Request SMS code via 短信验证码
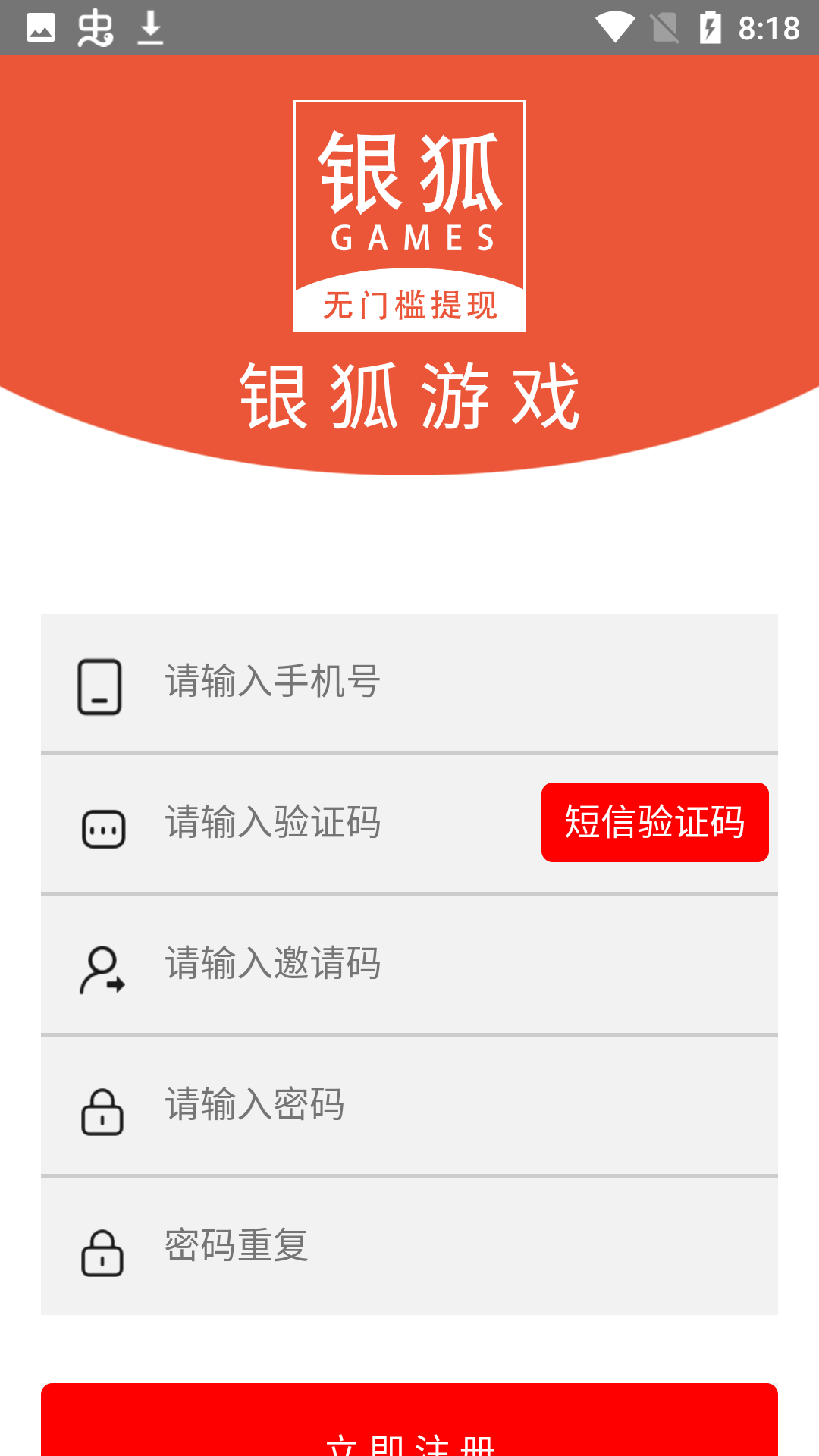The height and width of the screenshot is (1456, 819). click(654, 823)
